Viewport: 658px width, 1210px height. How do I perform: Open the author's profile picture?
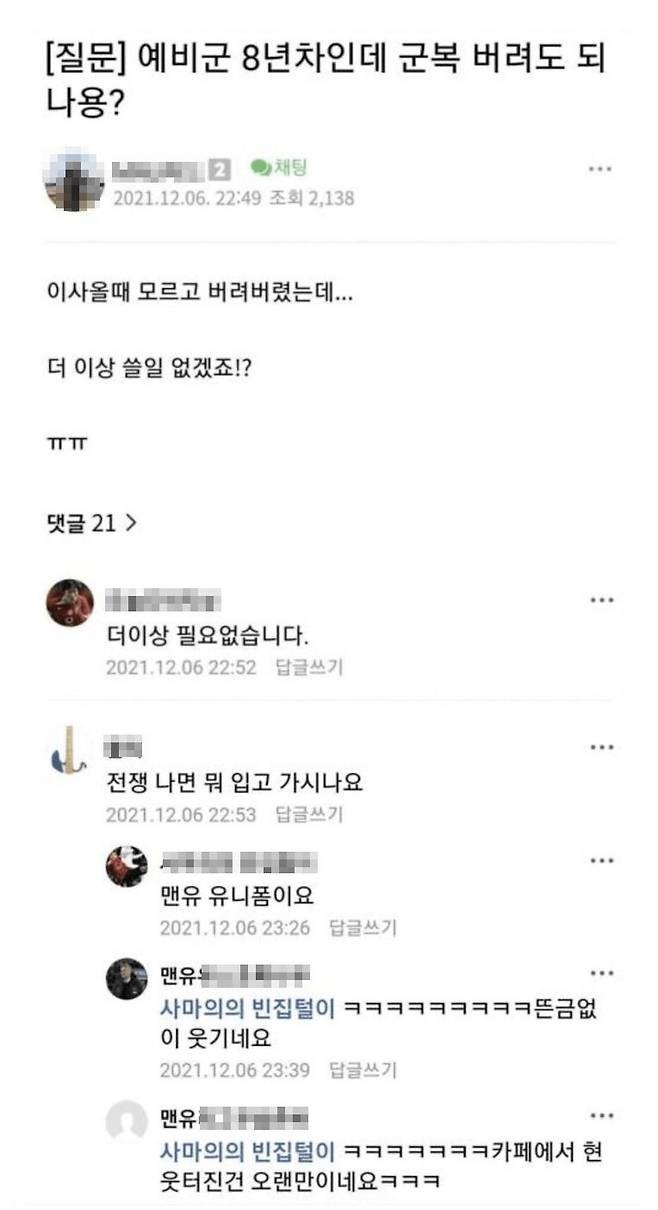pos(73,181)
